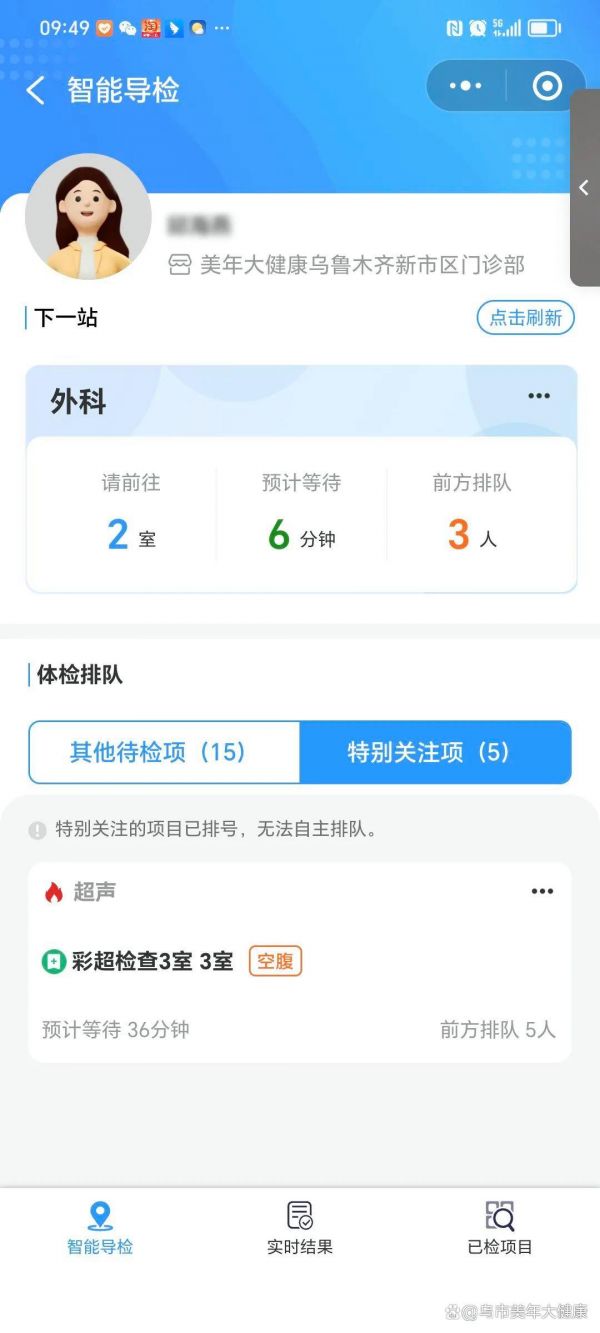Expand the side panel arrow handle
This screenshot has width=600, height=1333.
[585, 188]
